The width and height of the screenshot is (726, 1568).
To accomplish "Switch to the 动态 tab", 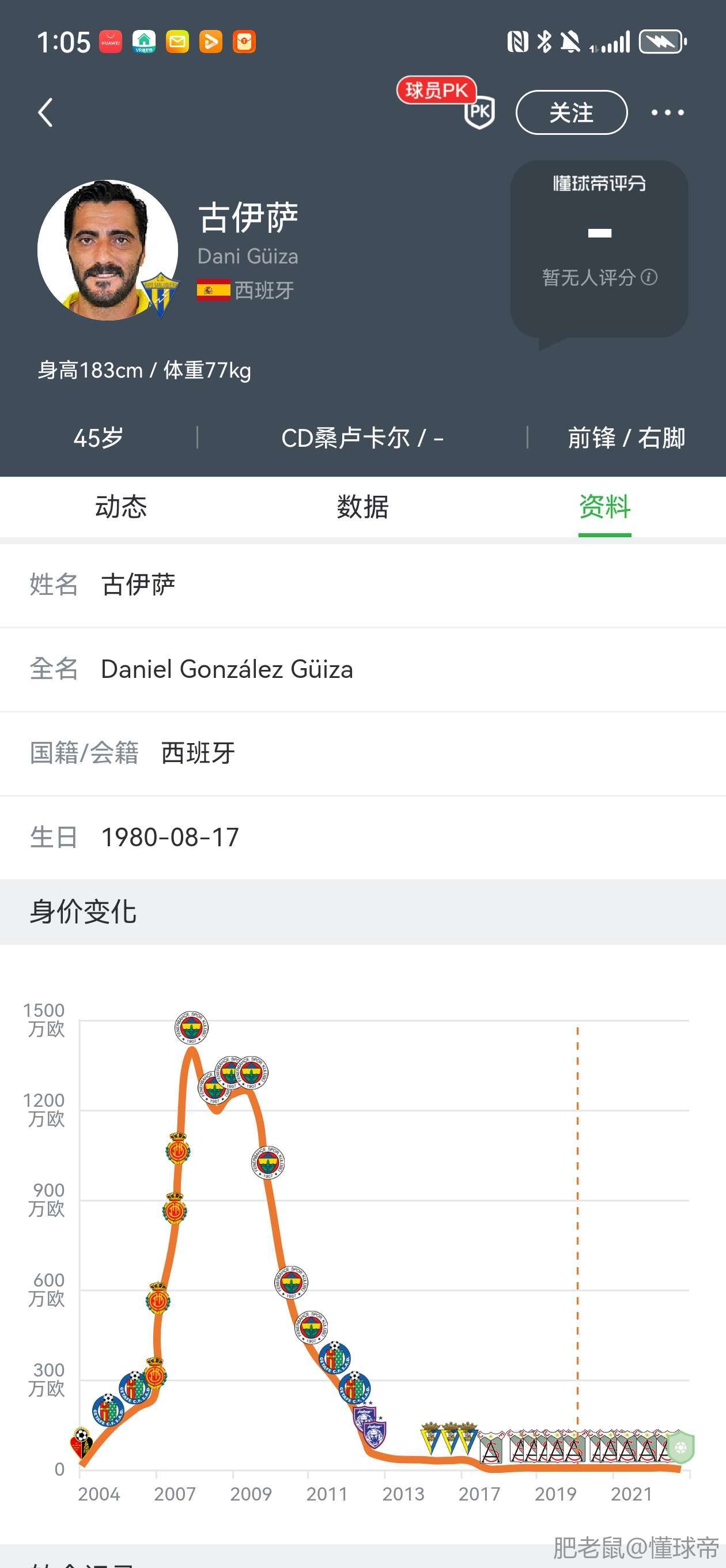I will tap(120, 507).
